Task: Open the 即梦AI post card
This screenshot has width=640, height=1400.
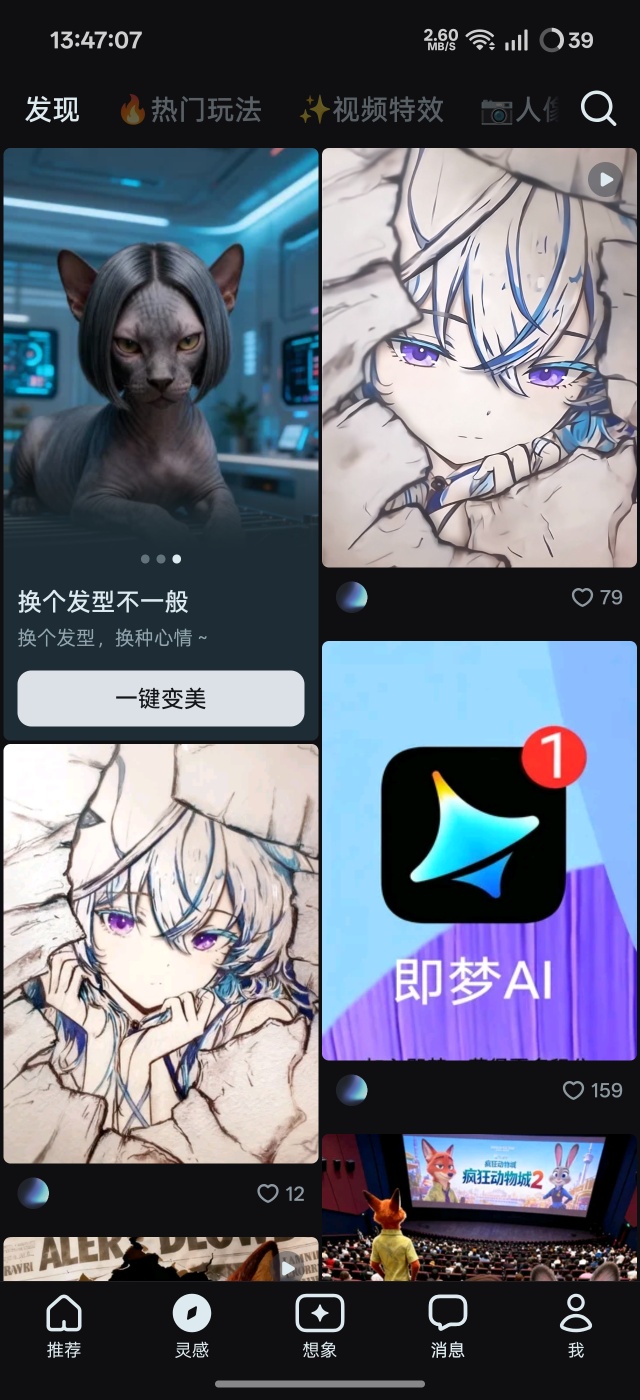Action: tap(479, 850)
